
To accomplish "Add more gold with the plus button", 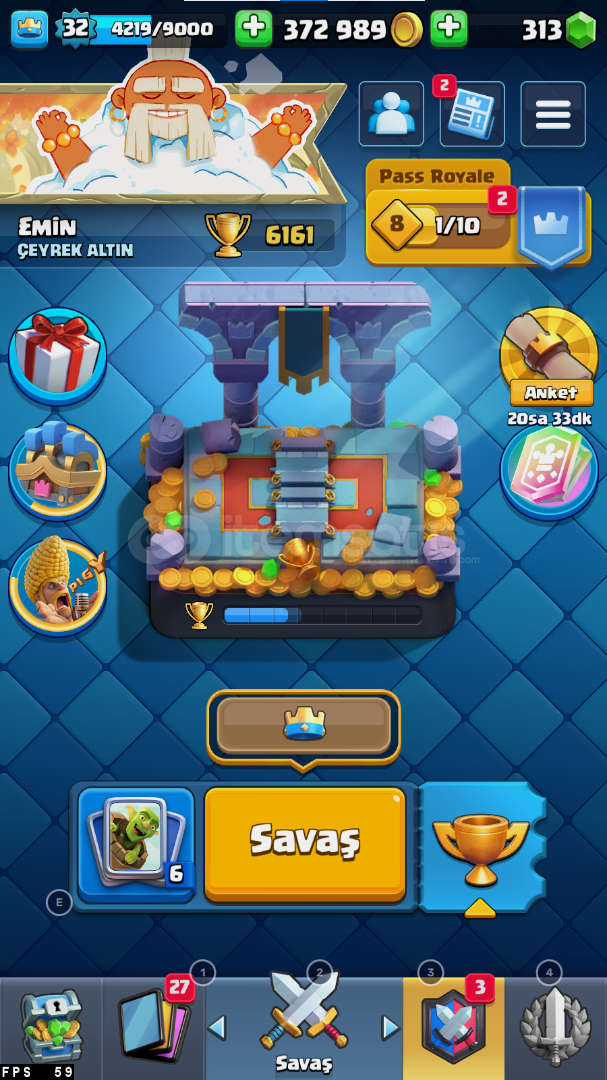I will tap(253, 29).
